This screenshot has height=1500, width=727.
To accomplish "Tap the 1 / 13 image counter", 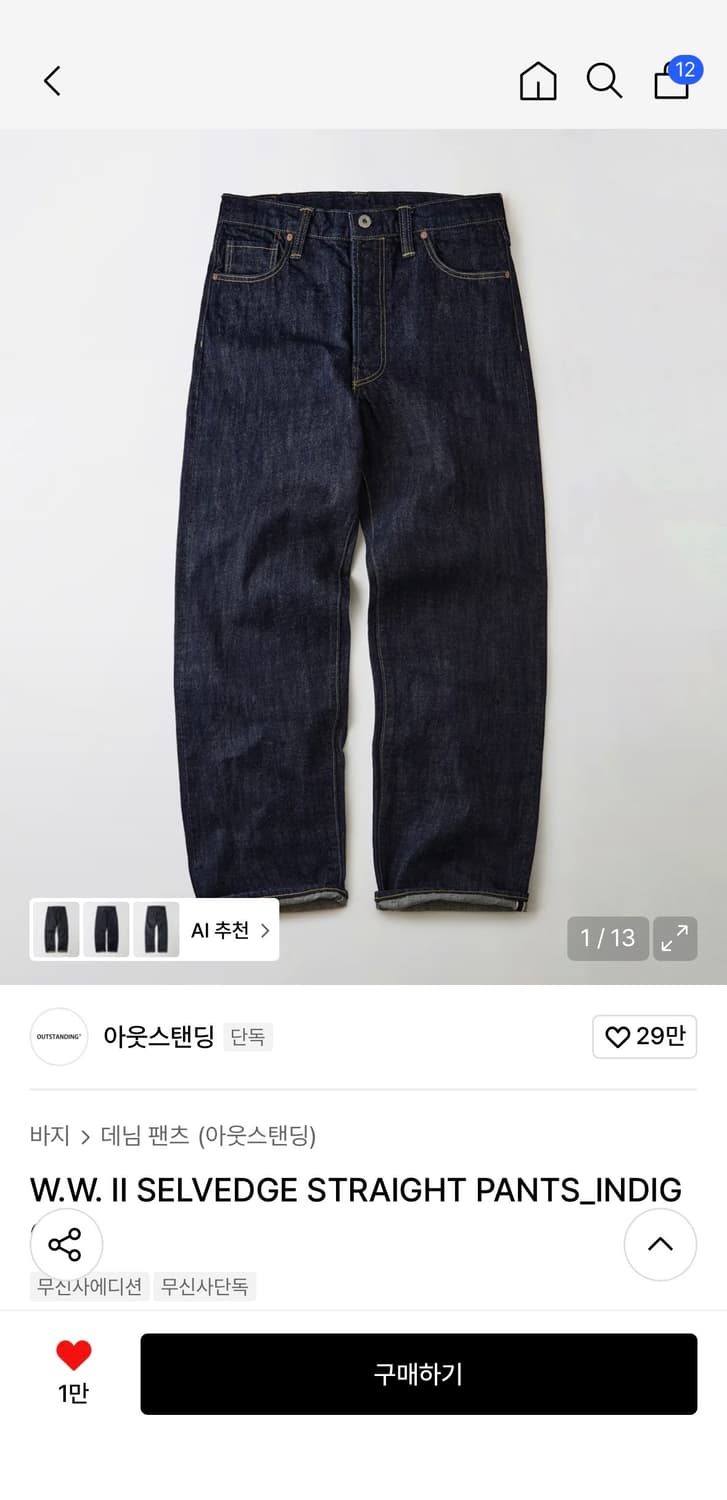I will 607,938.
